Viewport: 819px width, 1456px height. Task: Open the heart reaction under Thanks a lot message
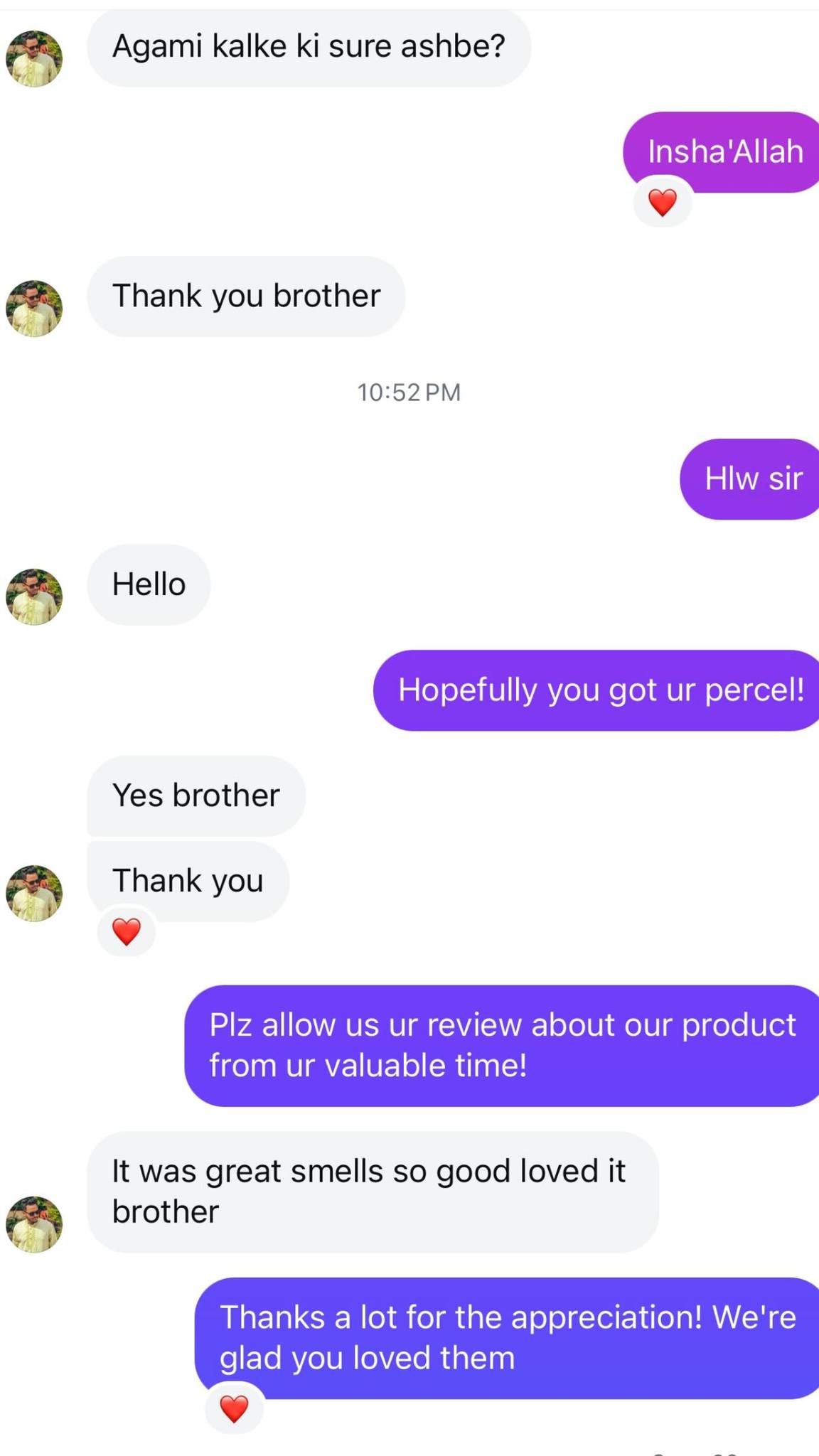point(234,1408)
